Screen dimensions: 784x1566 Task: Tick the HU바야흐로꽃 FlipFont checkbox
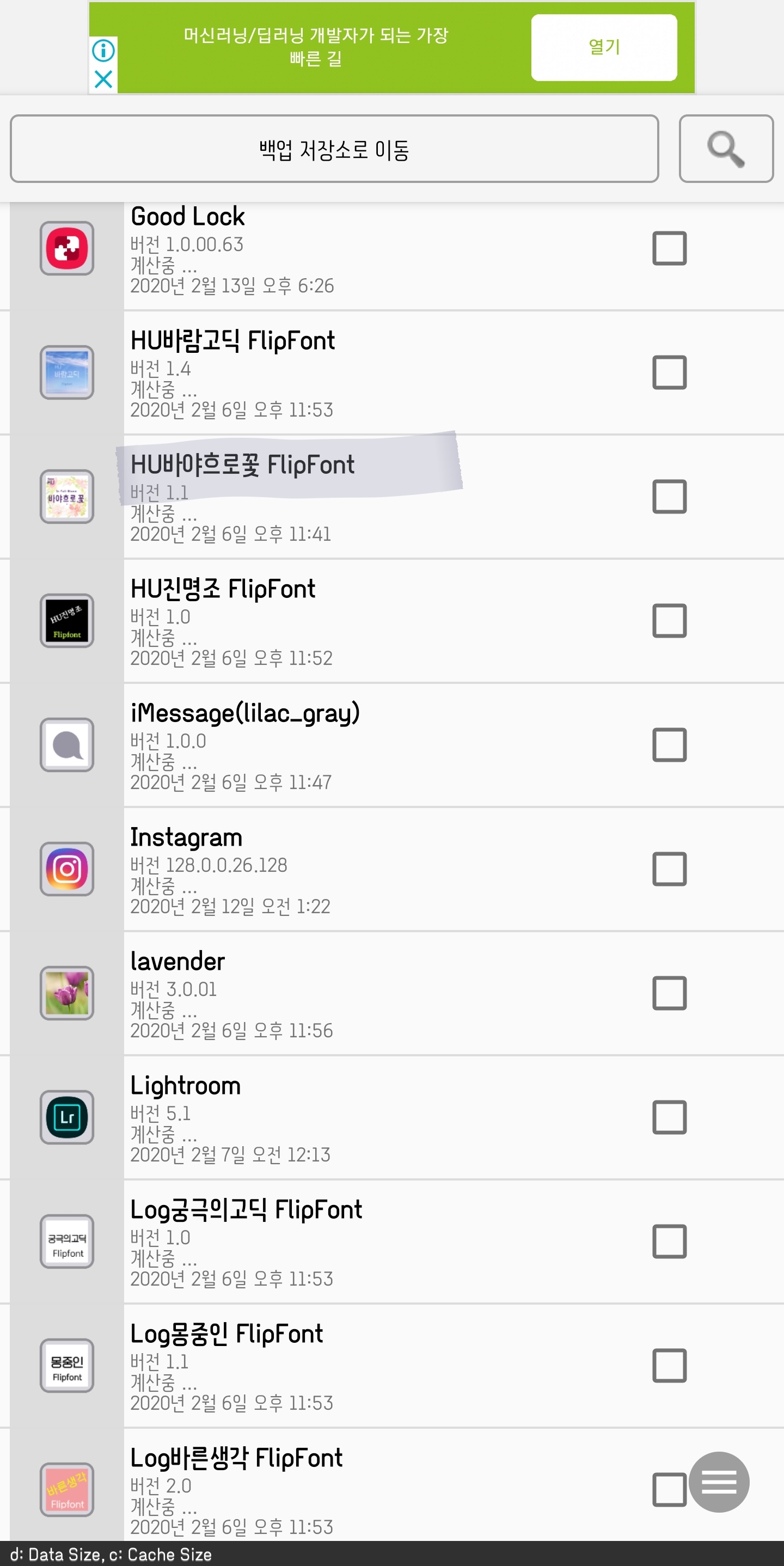tap(669, 497)
